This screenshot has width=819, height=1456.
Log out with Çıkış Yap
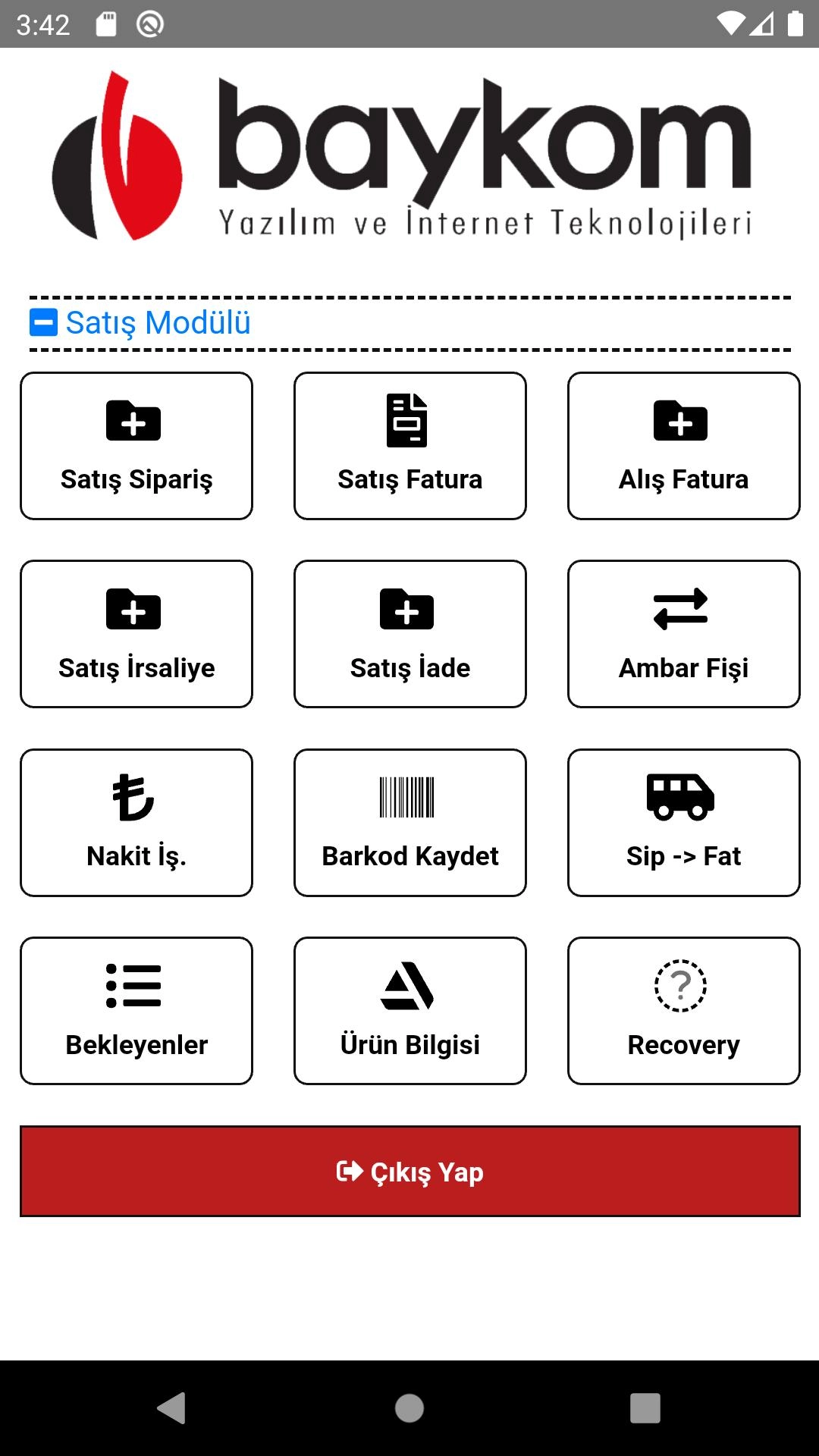click(409, 1172)
